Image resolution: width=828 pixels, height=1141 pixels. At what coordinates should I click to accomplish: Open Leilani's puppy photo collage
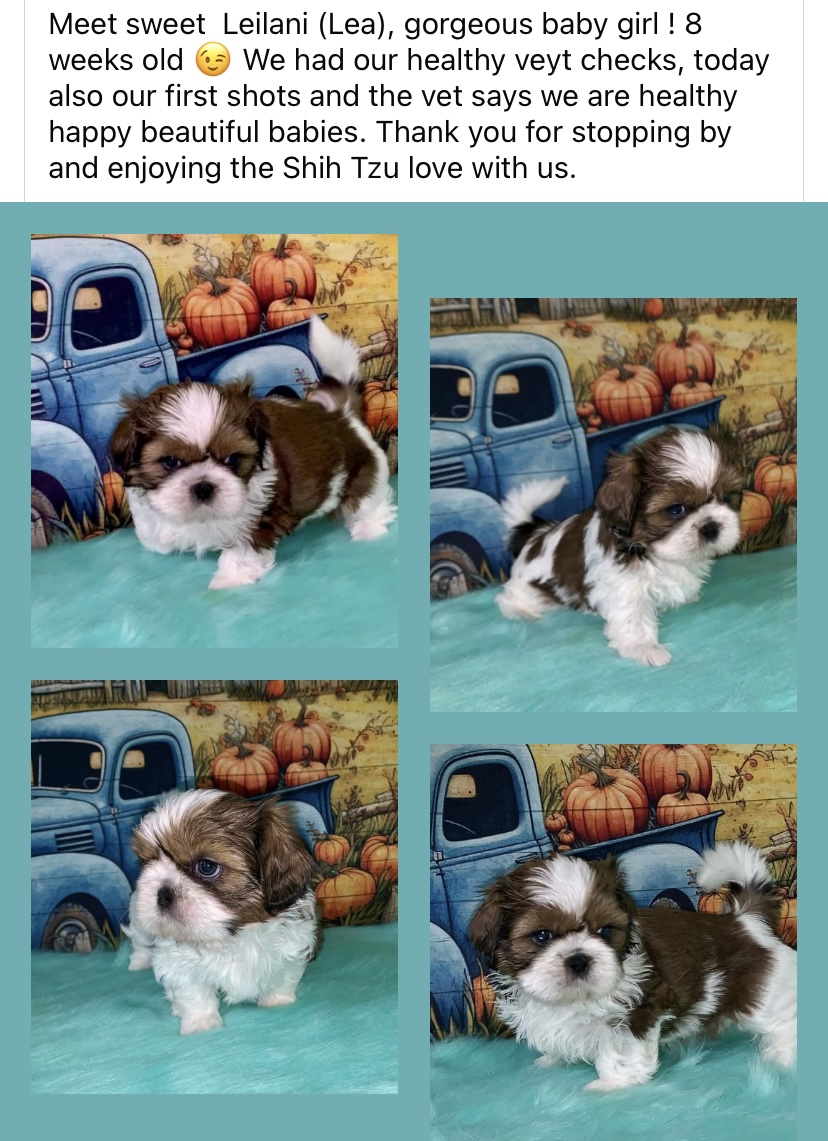point(414,670)
